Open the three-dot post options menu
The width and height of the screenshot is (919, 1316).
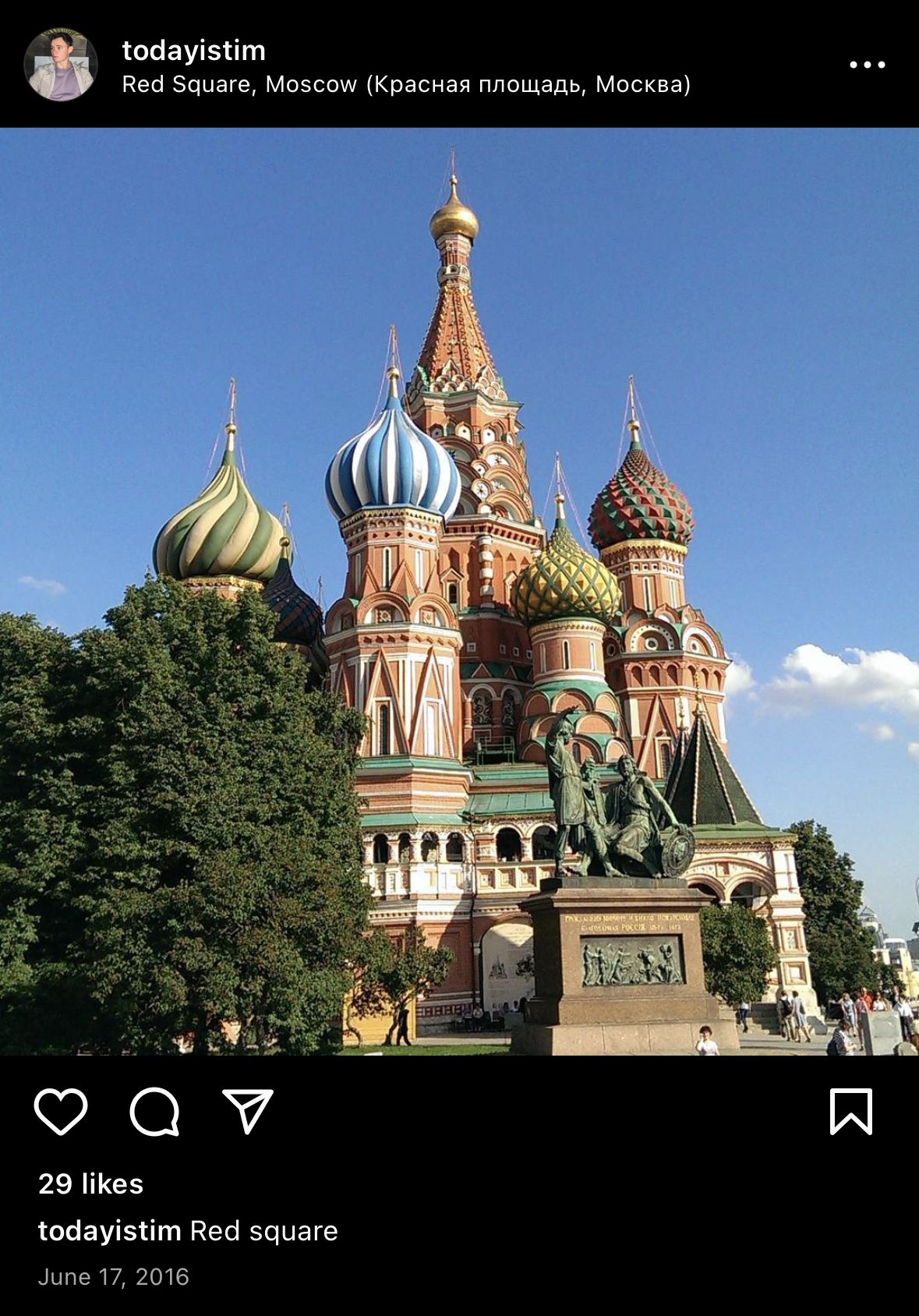coord(867,65)
